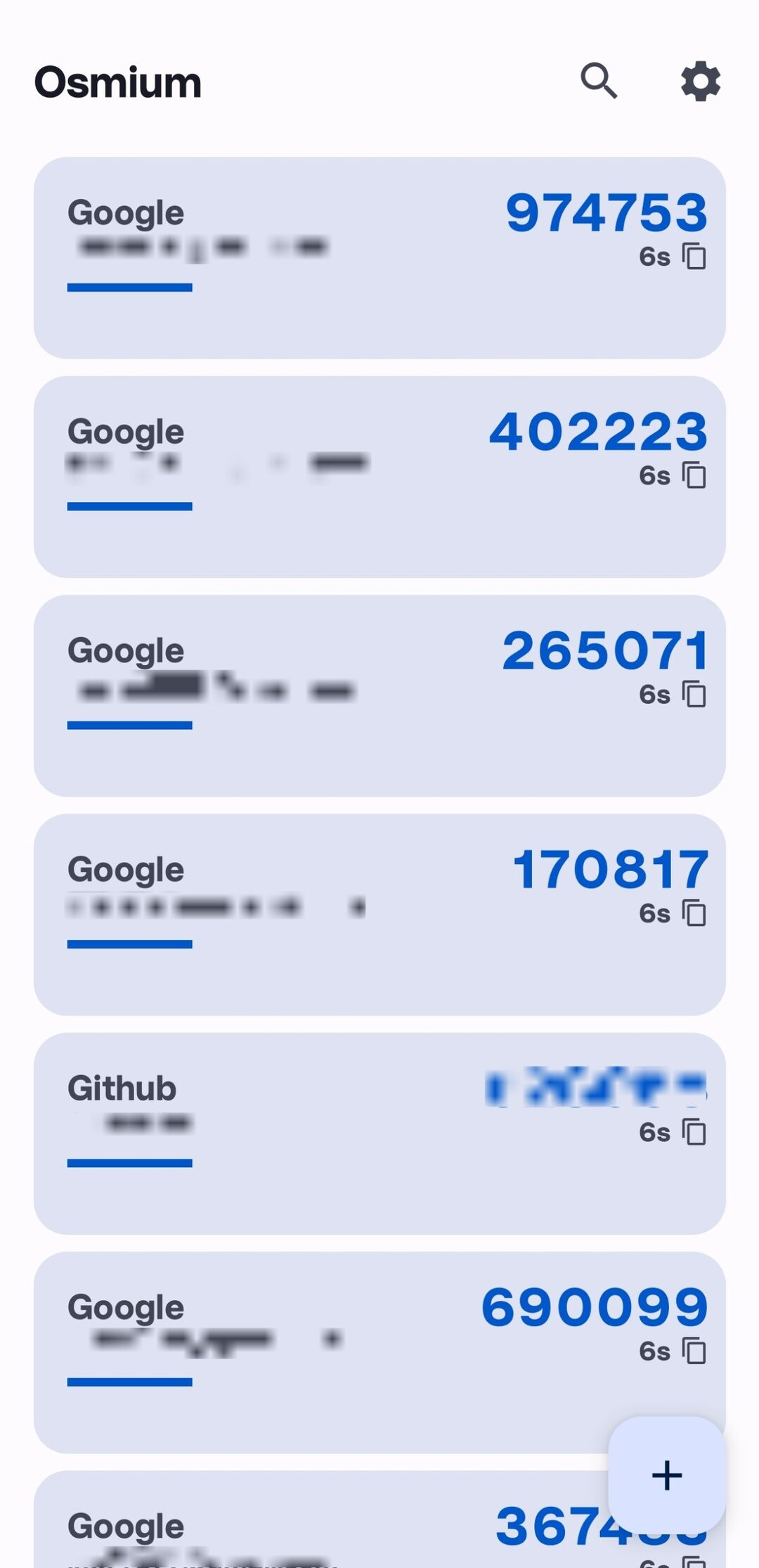
Task: Select the Google card showing 265071
Action: coord(379,695)
